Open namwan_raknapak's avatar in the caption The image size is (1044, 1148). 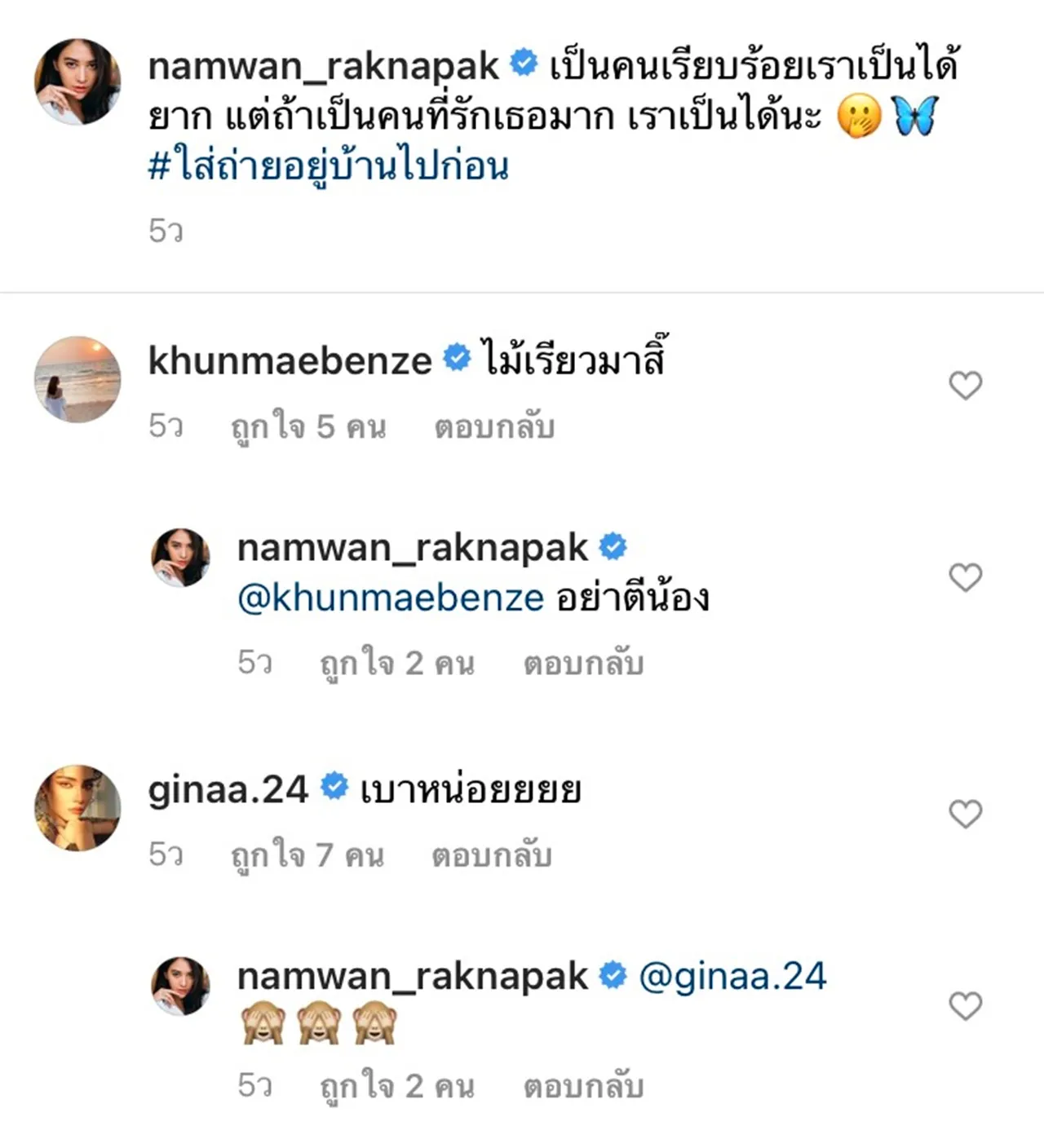(77, 82)
